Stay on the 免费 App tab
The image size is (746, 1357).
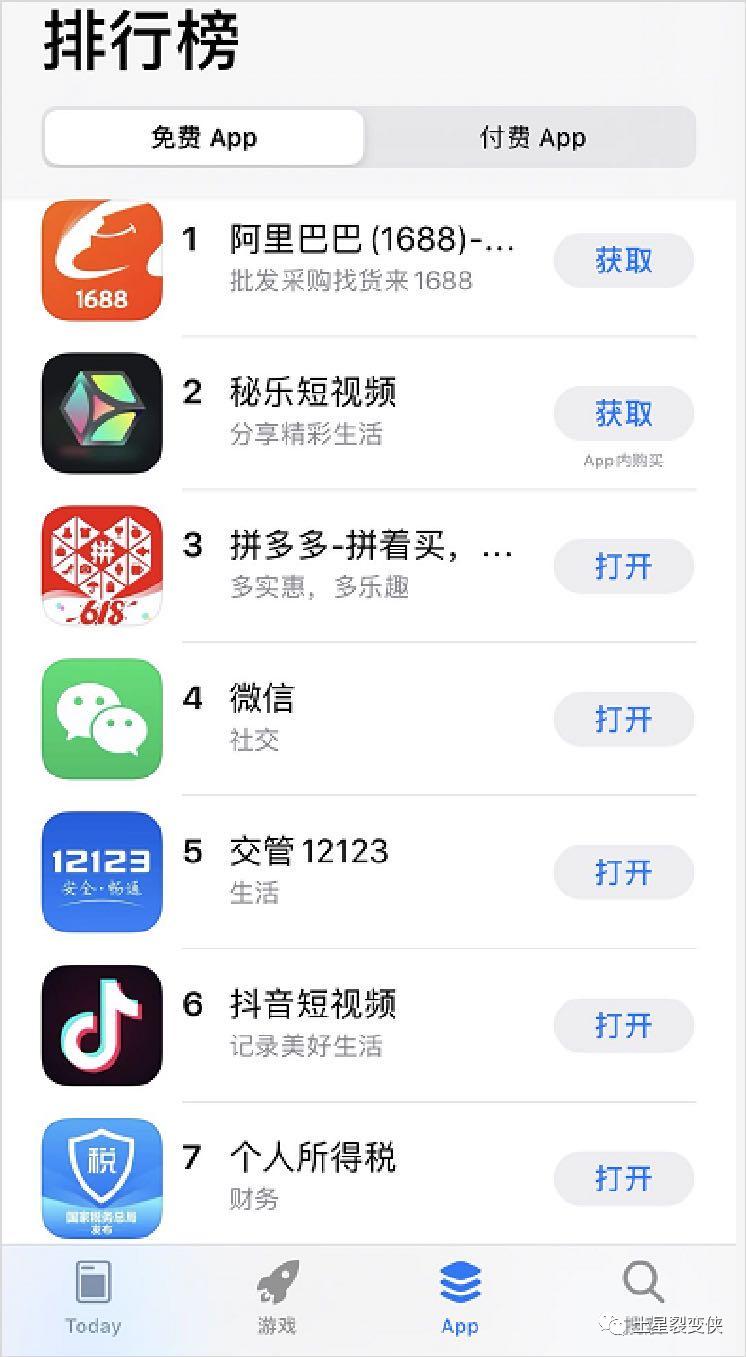pos(203,137)
